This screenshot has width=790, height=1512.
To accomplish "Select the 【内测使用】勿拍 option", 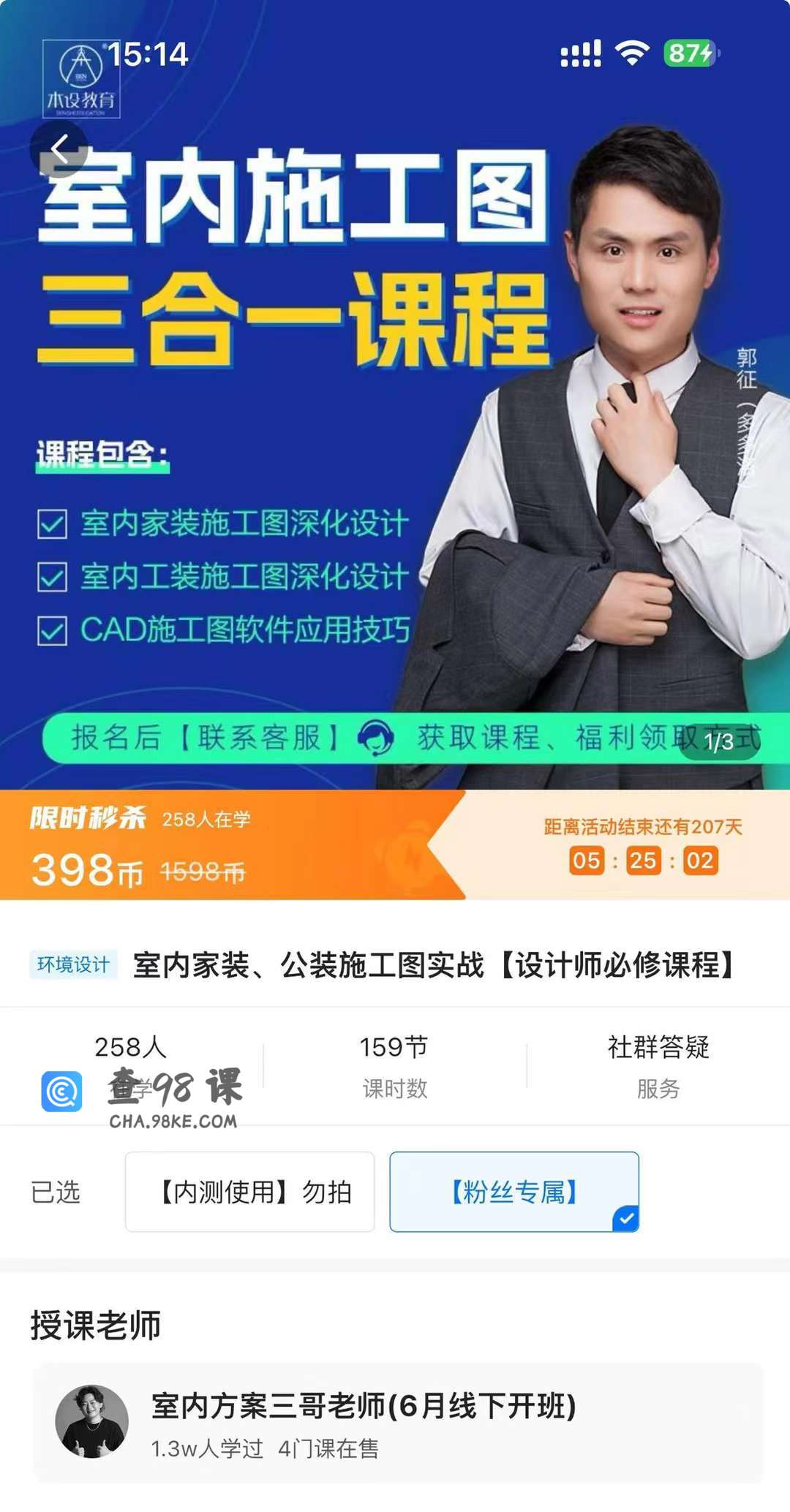I will [249, 1192].
